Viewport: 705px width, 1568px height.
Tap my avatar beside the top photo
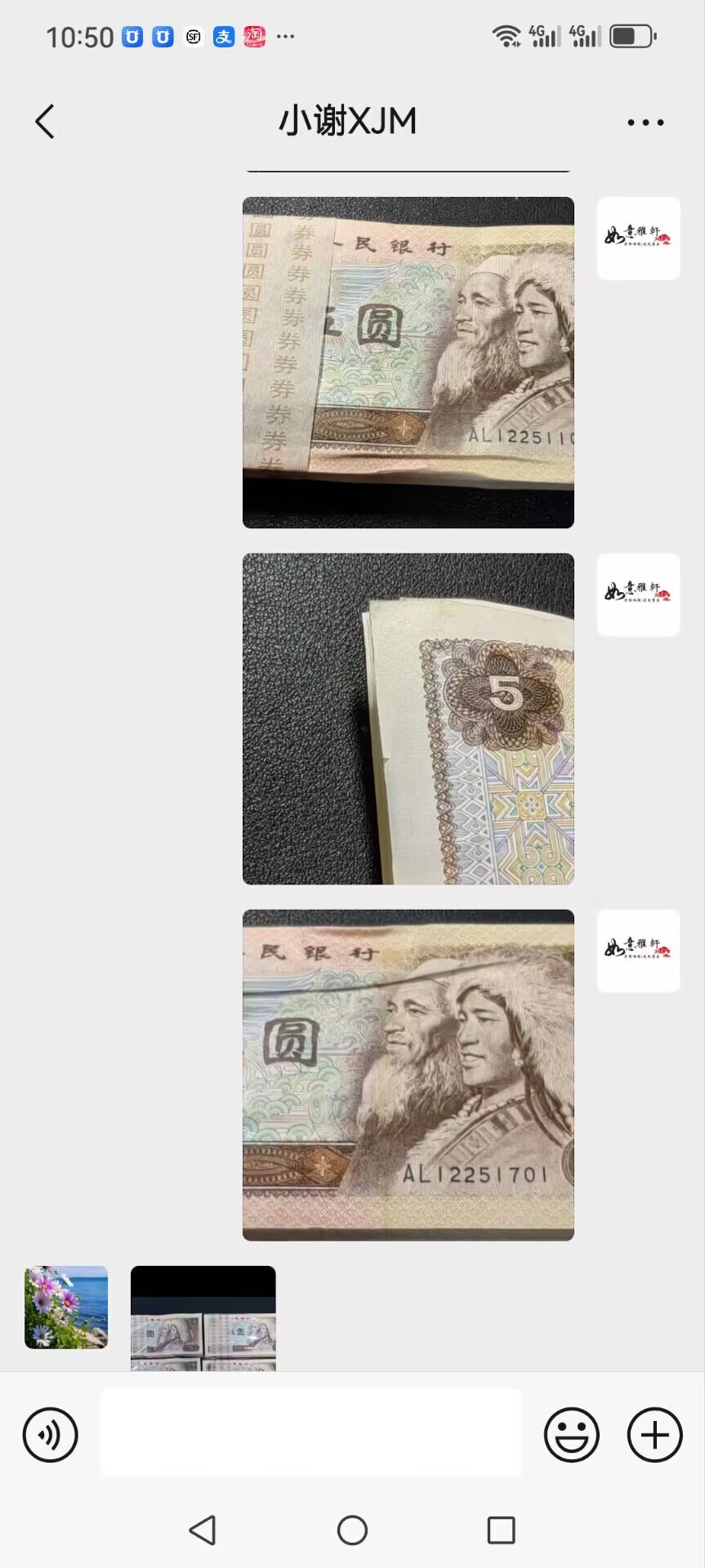(x=639, y=238)
